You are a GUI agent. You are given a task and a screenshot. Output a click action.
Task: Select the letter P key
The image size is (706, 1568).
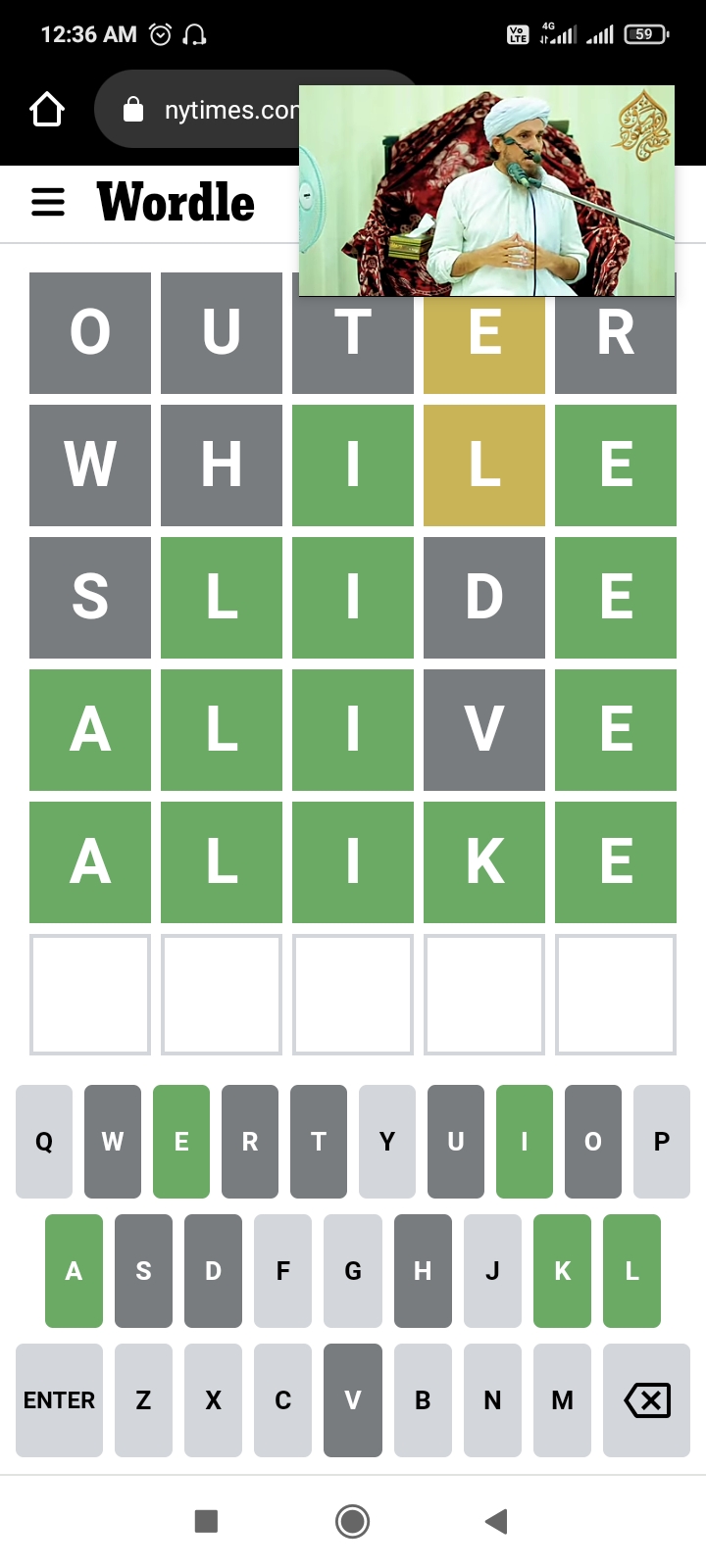[x=662, y=1142]
